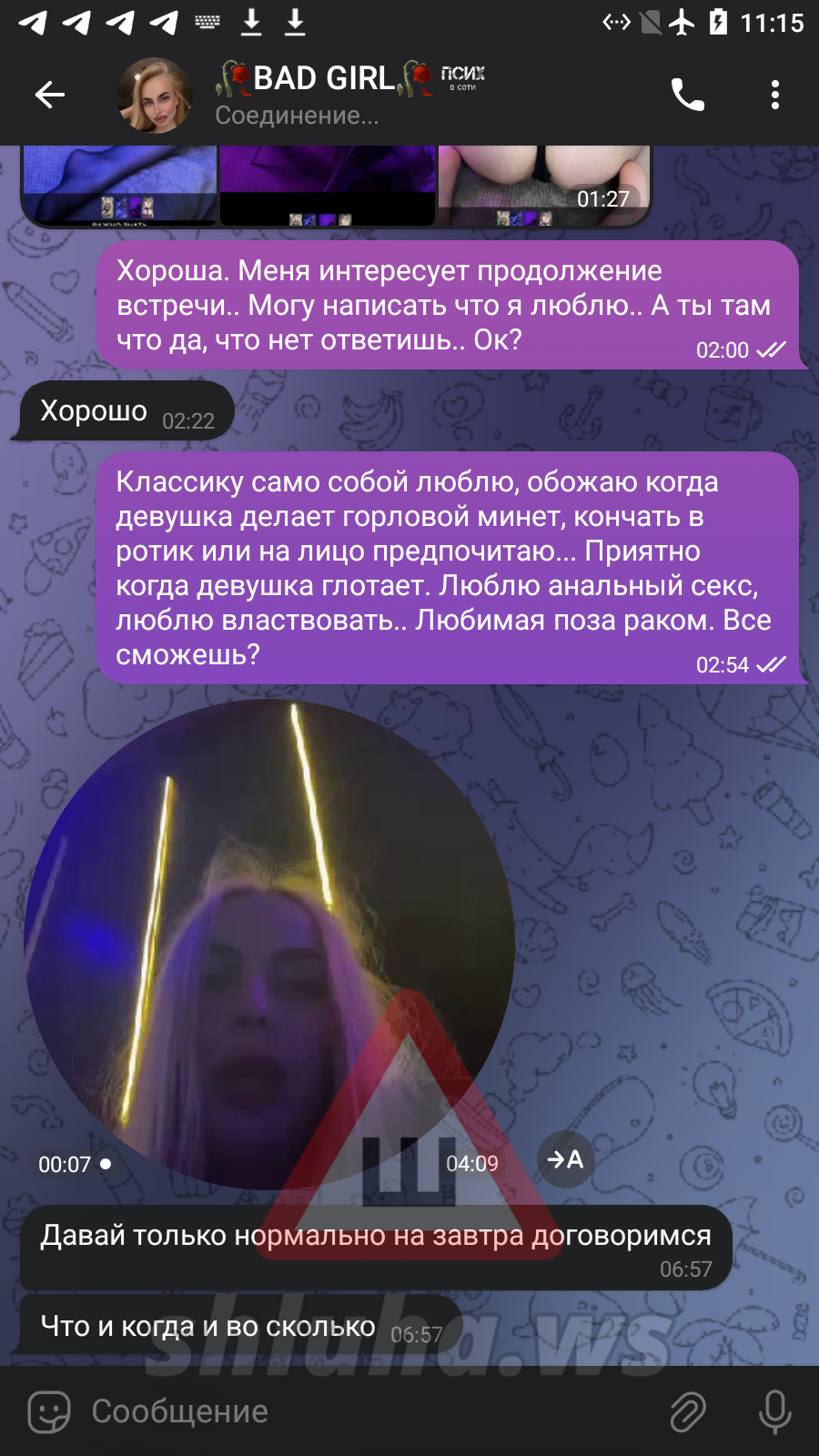Open the BAD GIRL contact profile

point(351,95)
